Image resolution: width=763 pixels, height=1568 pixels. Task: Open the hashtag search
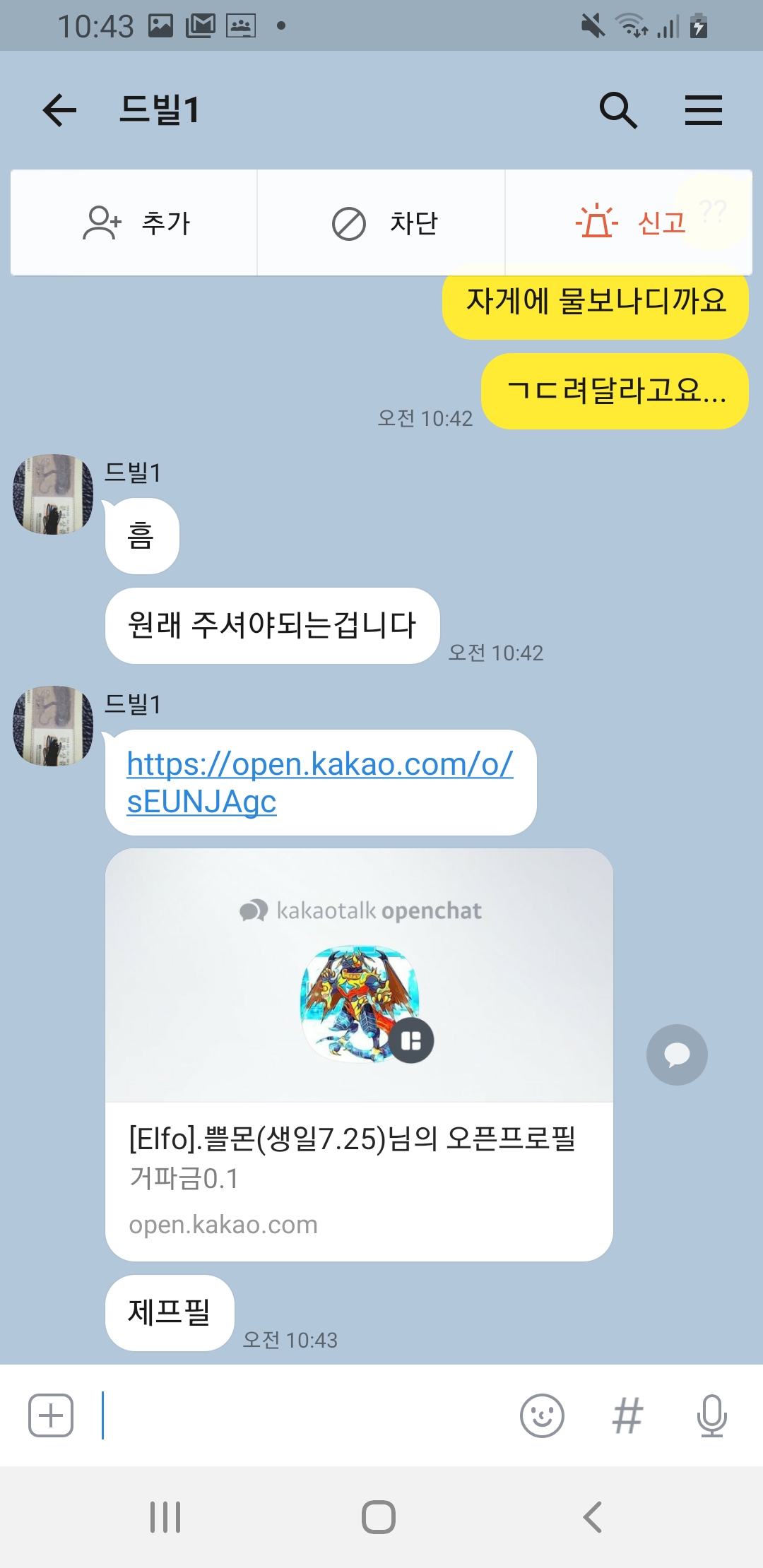pos(627,1415)
